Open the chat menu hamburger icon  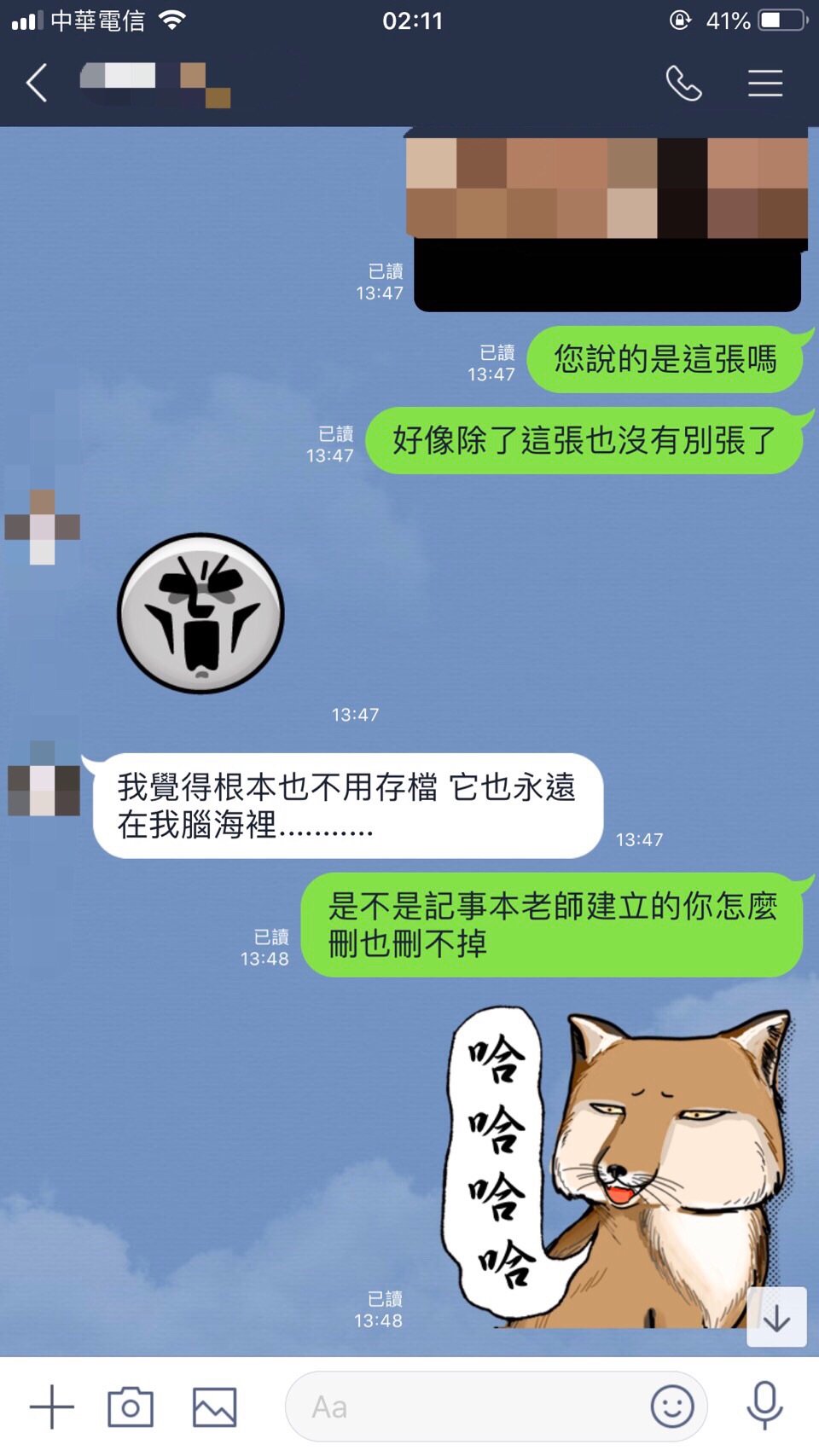765,84
